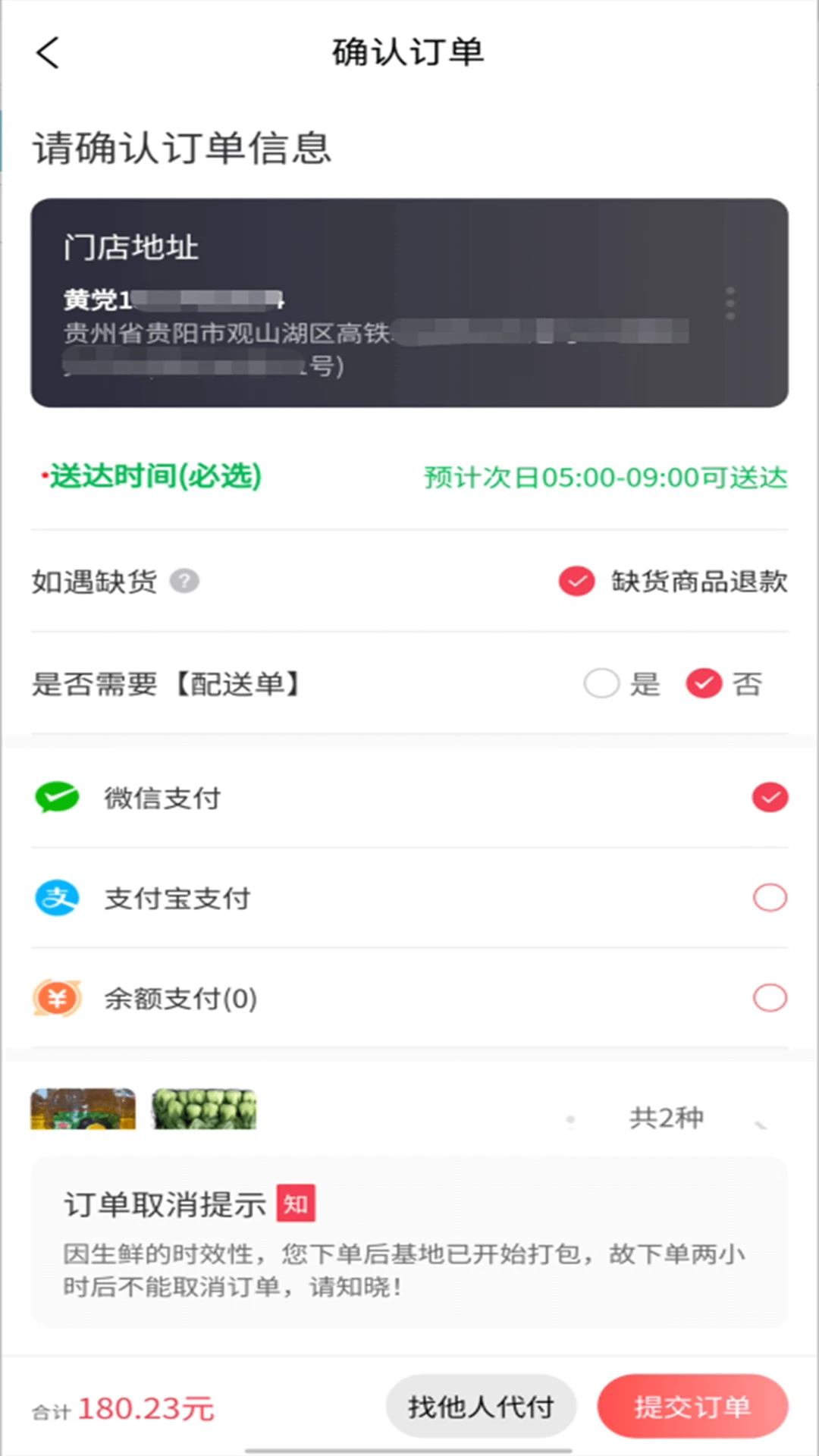This screenshot has width=819, height=1456.
Task: Toggle the 缺货商品退款 refund checkbox
Action: tap(576, 581)
